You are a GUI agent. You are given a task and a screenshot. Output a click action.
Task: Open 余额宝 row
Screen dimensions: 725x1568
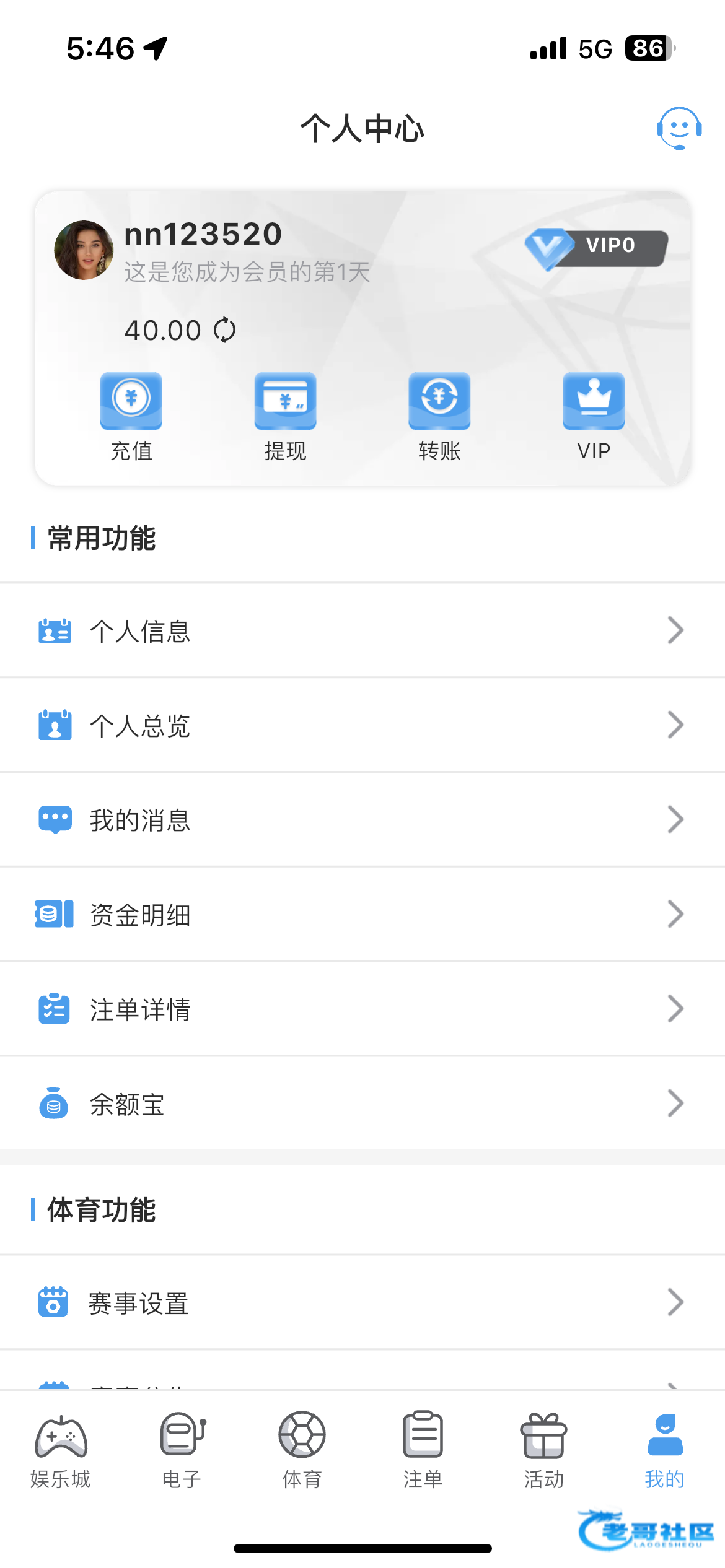362,1104
